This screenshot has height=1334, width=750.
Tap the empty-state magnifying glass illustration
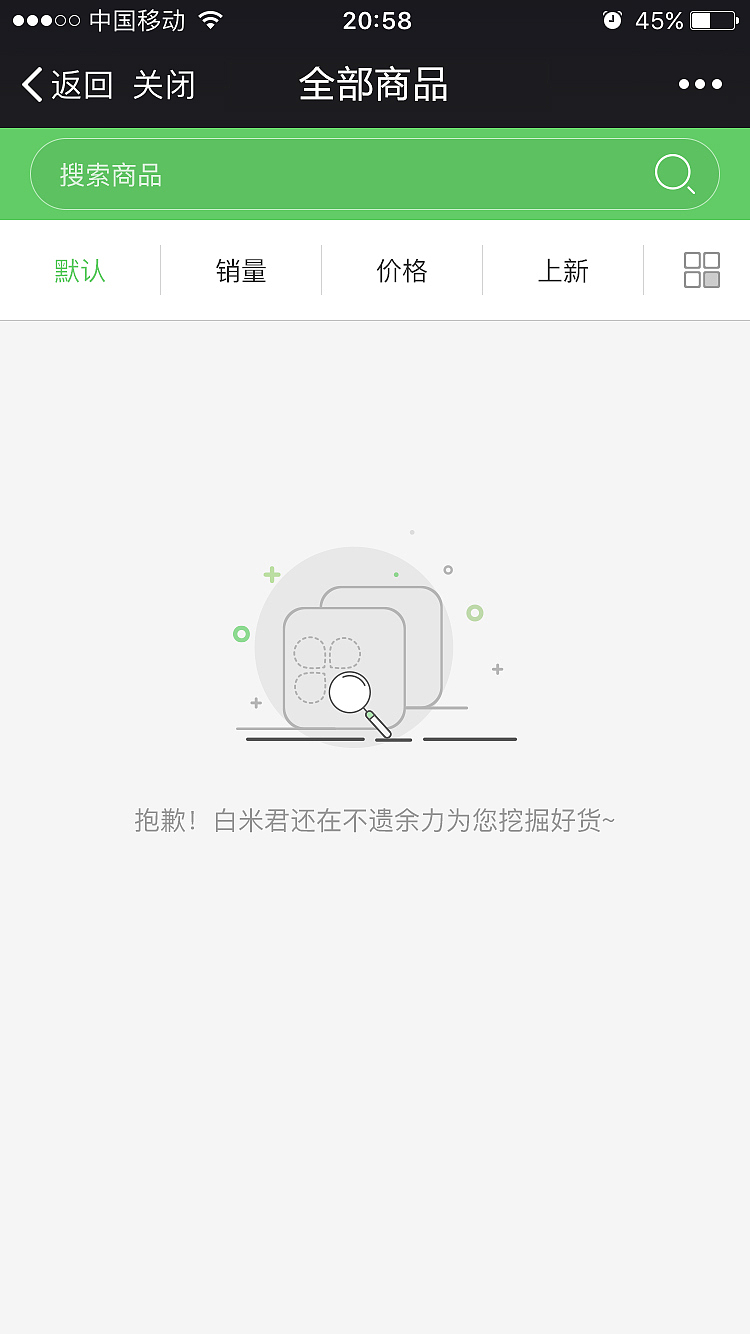(352, 695)
